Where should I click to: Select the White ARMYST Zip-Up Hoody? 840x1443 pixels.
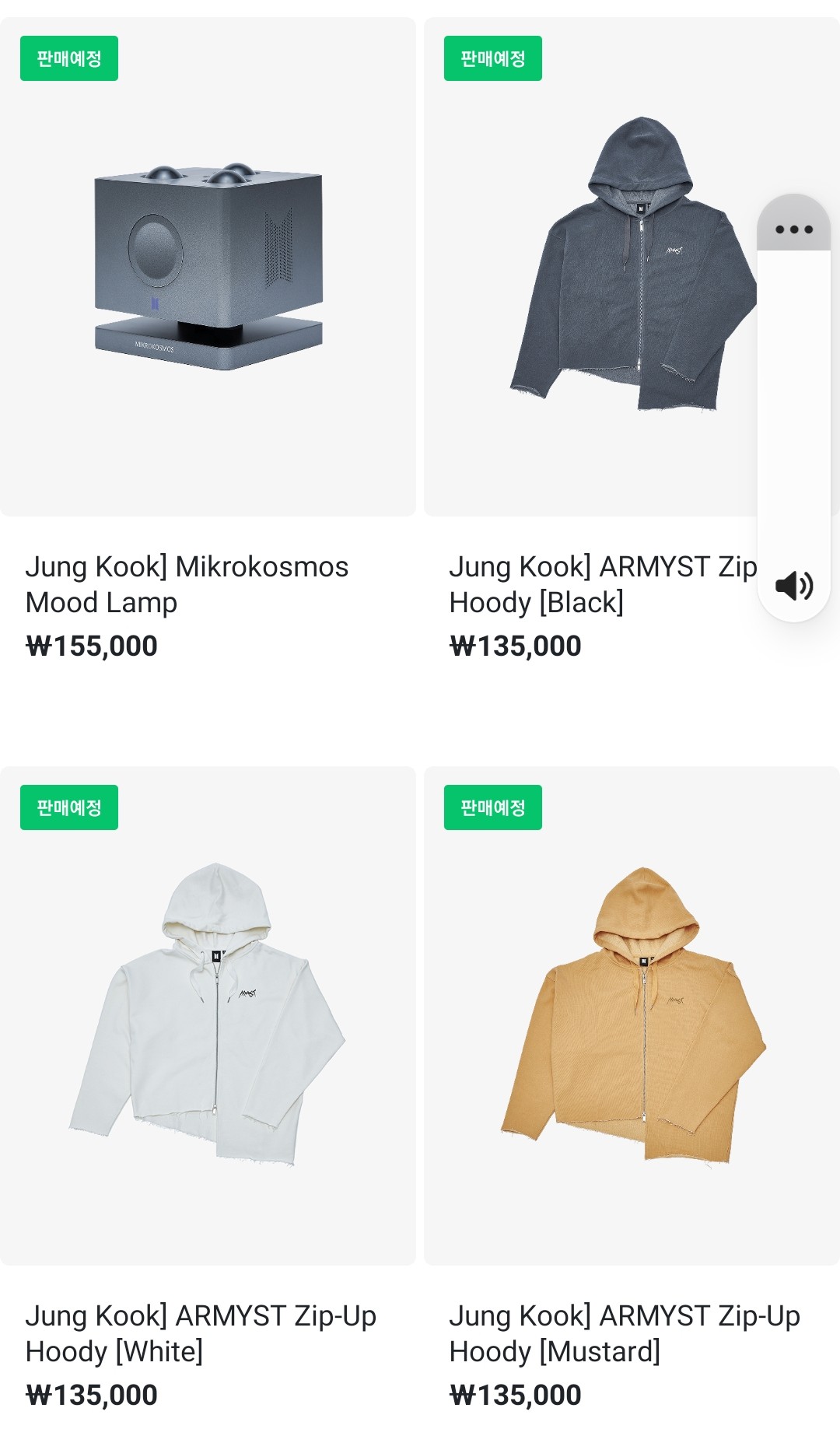point(208,1015)
